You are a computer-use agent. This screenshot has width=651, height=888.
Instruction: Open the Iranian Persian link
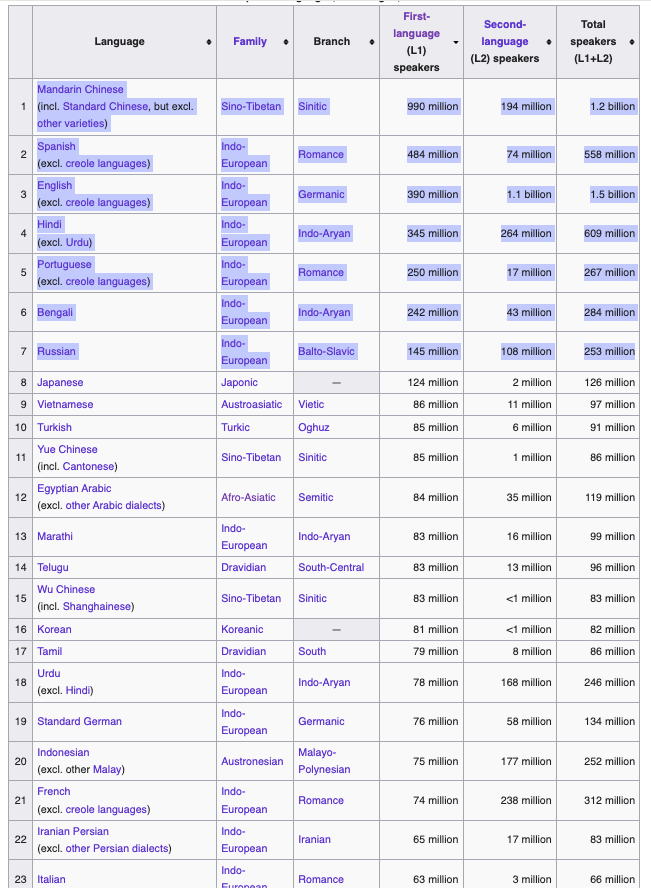click(73, 832)
